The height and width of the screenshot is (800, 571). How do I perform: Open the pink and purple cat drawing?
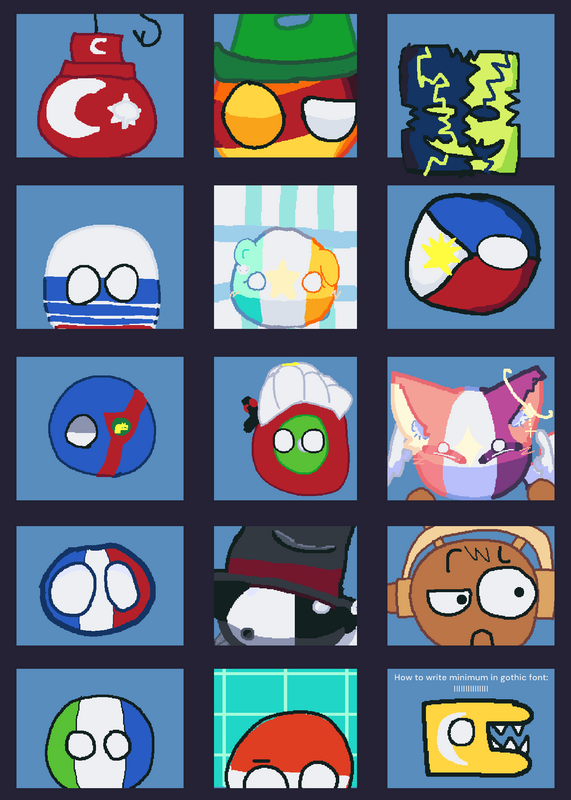(x=470, y=429)
